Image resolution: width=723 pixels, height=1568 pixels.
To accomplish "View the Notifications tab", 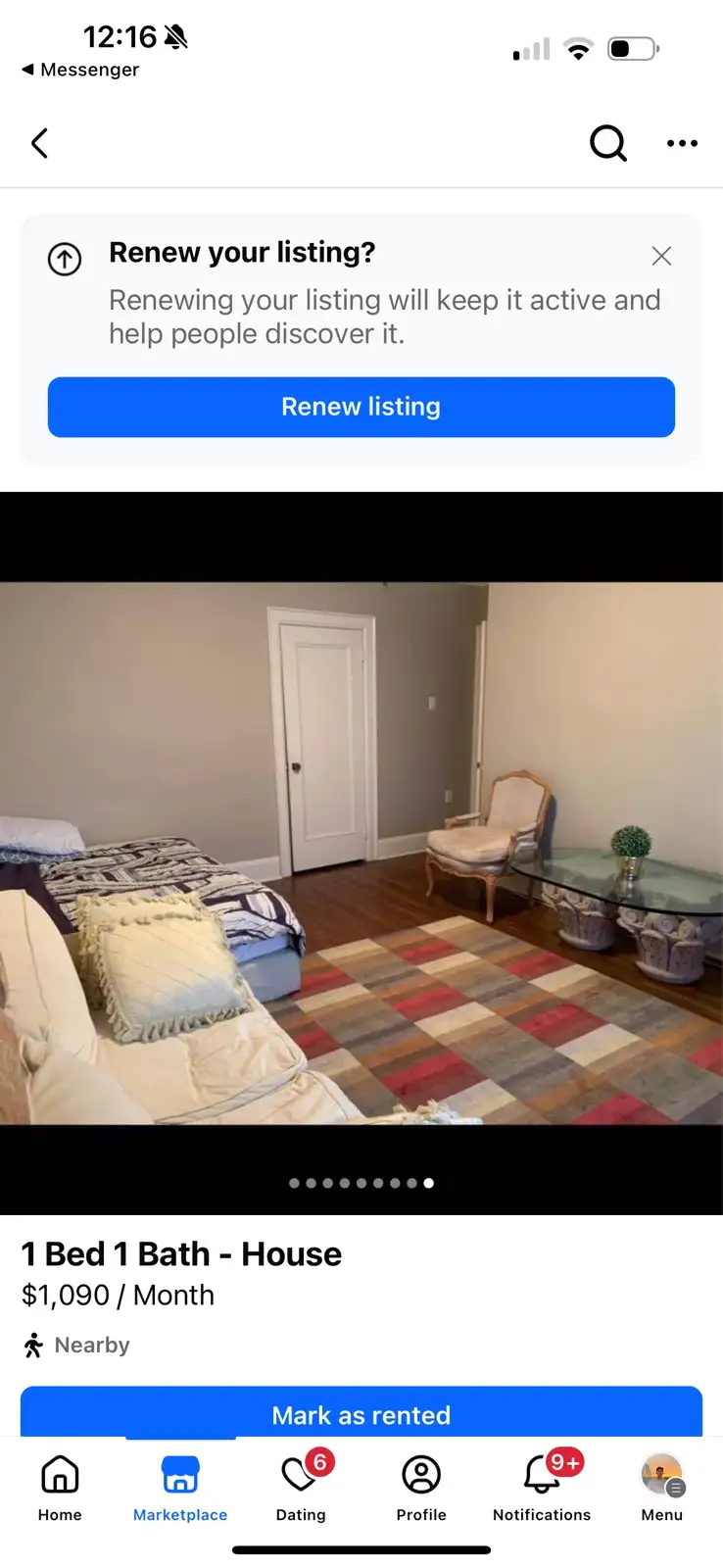I will (542, 1487).
